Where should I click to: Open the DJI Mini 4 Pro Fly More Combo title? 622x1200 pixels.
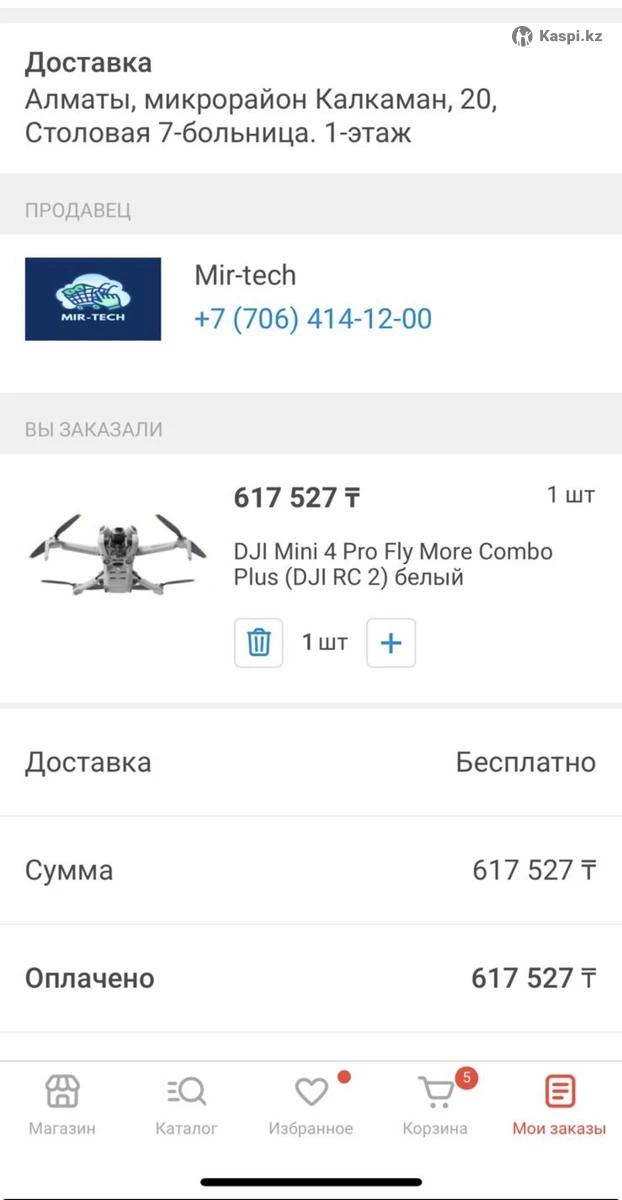(x=392, y=564)
